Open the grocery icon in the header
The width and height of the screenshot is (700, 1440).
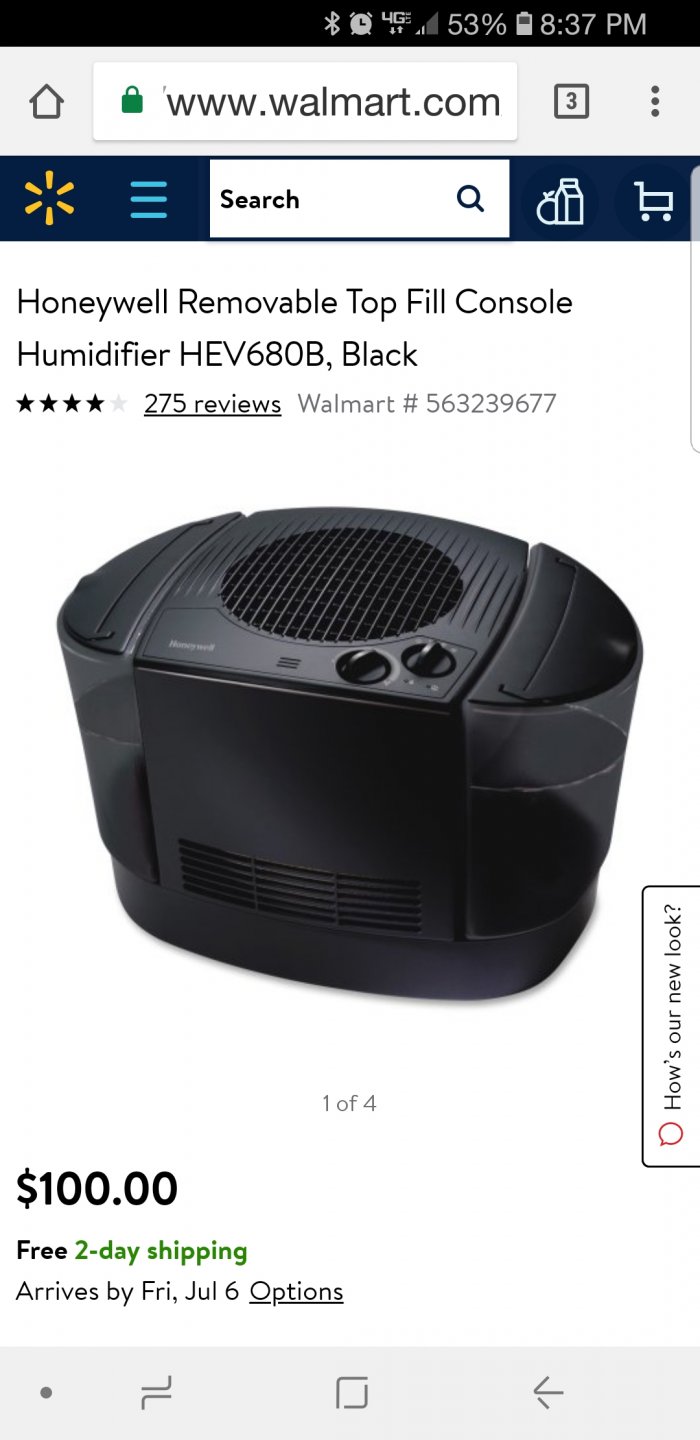click(560, 201)
